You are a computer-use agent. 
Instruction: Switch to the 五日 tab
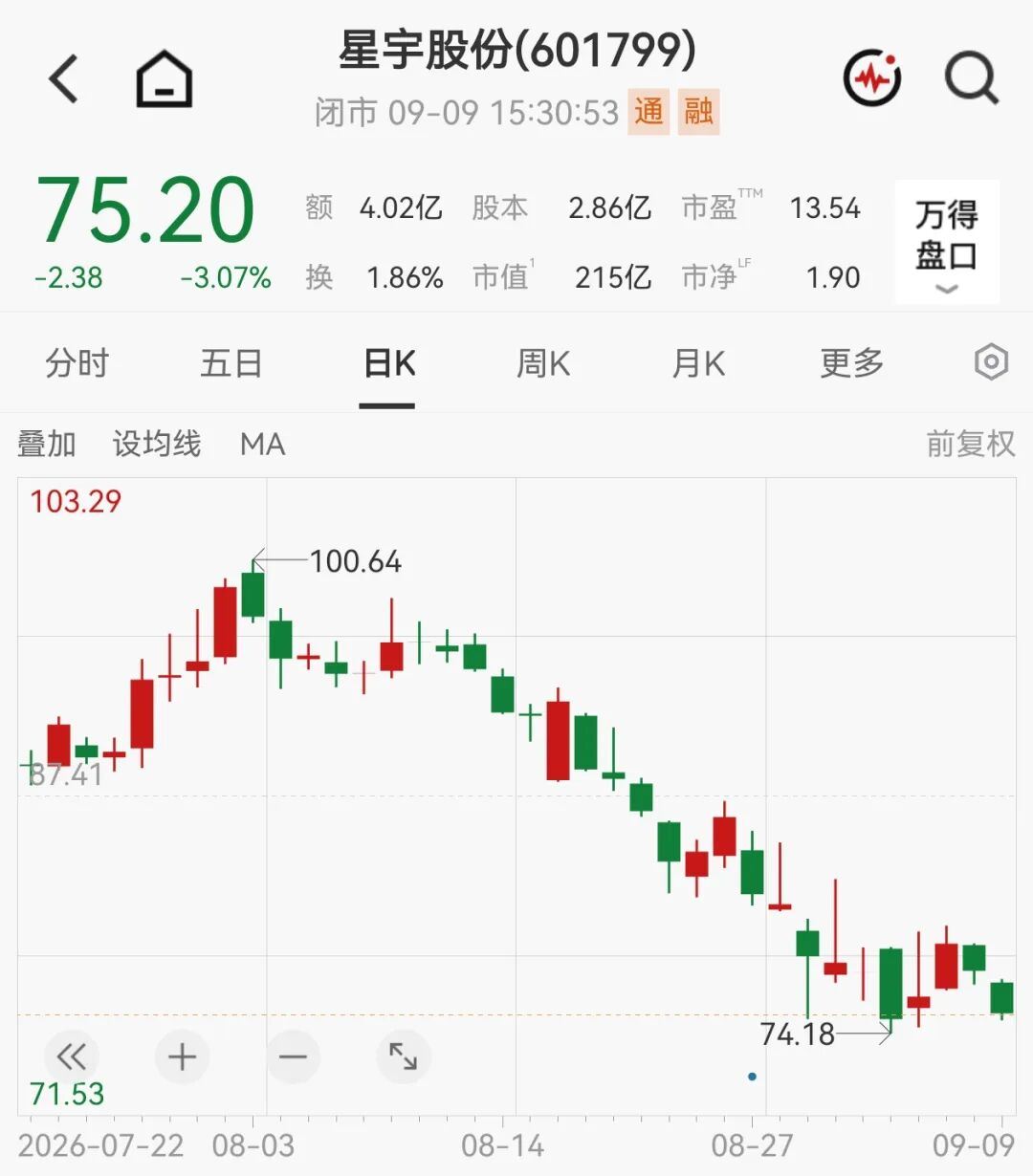pyautogui.click(x=231, y=363)
